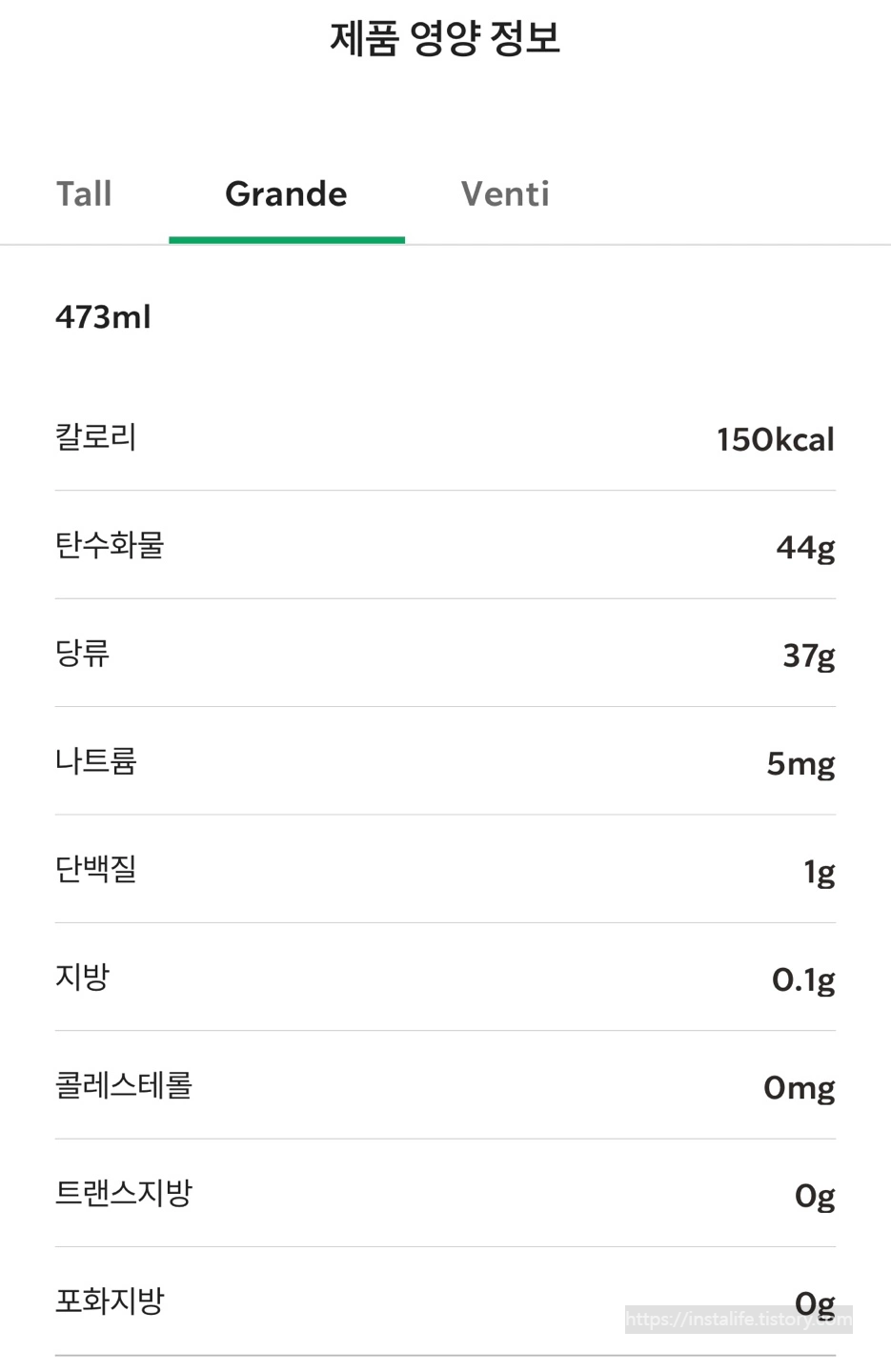
Task: Click the 탄수화물 carbohydrate row
Action: (x=110, y=546)
